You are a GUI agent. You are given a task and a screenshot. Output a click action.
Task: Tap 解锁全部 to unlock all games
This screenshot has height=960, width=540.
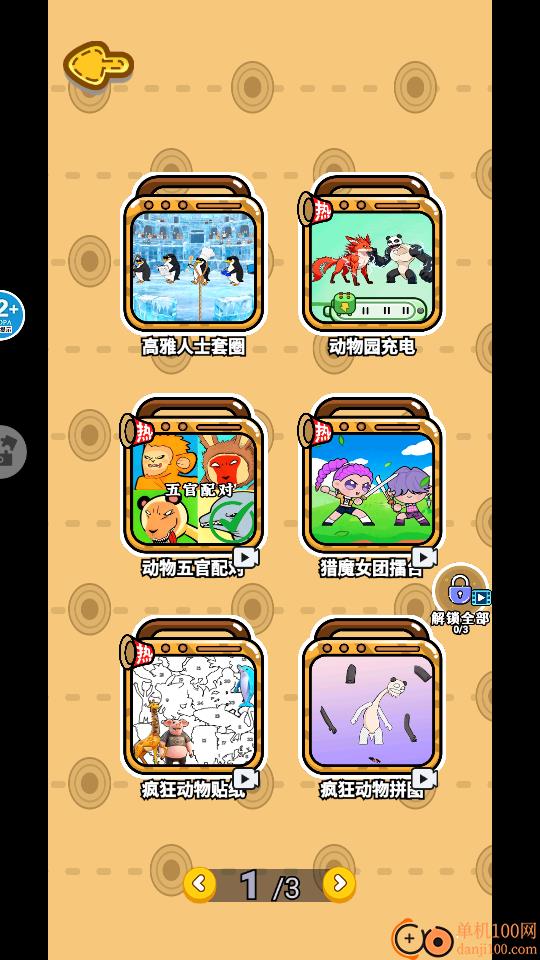point(461,599)
